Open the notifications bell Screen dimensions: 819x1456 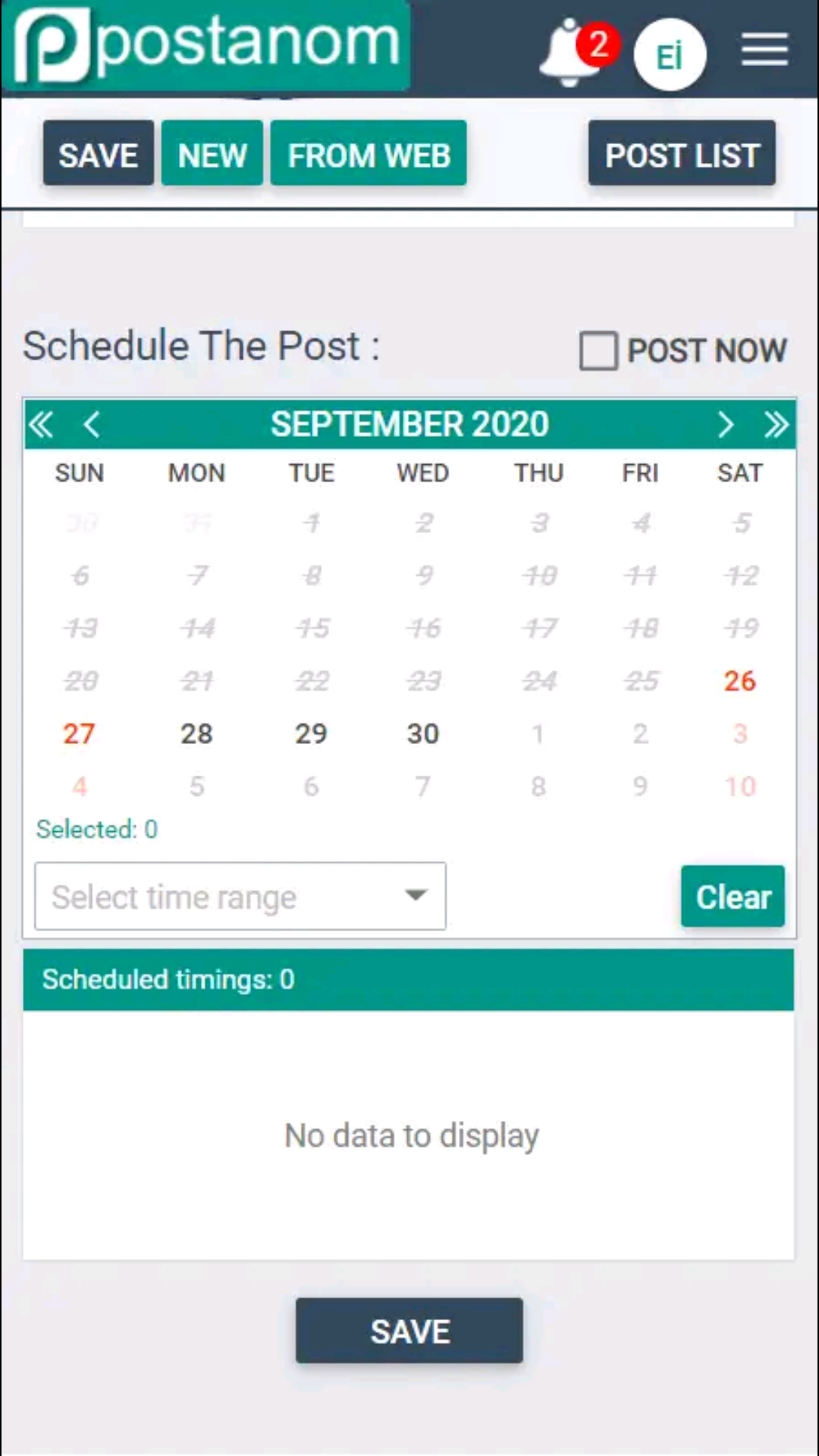pyautogui.click(x=570, y=55)
